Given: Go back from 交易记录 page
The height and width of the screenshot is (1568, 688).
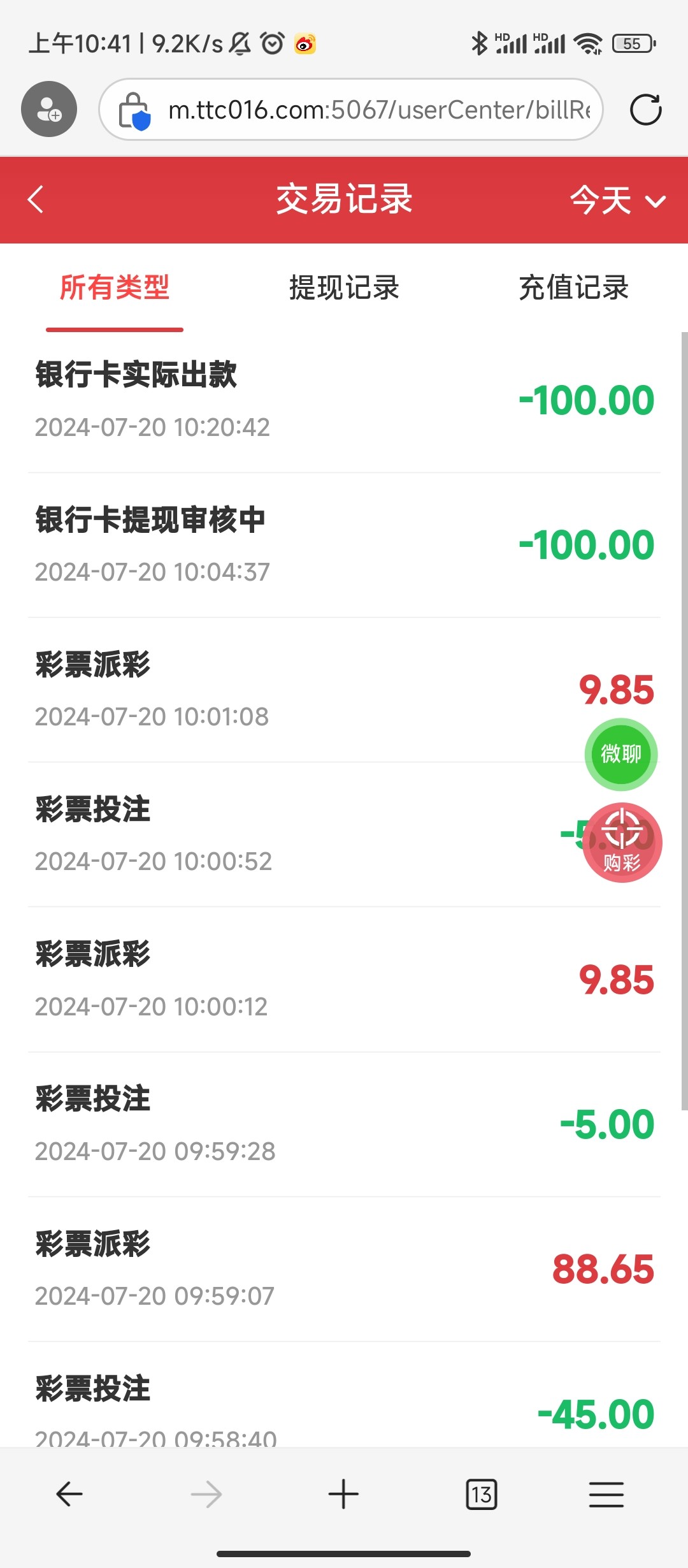Looking at the screenshot, I should [x=36, y=200].
